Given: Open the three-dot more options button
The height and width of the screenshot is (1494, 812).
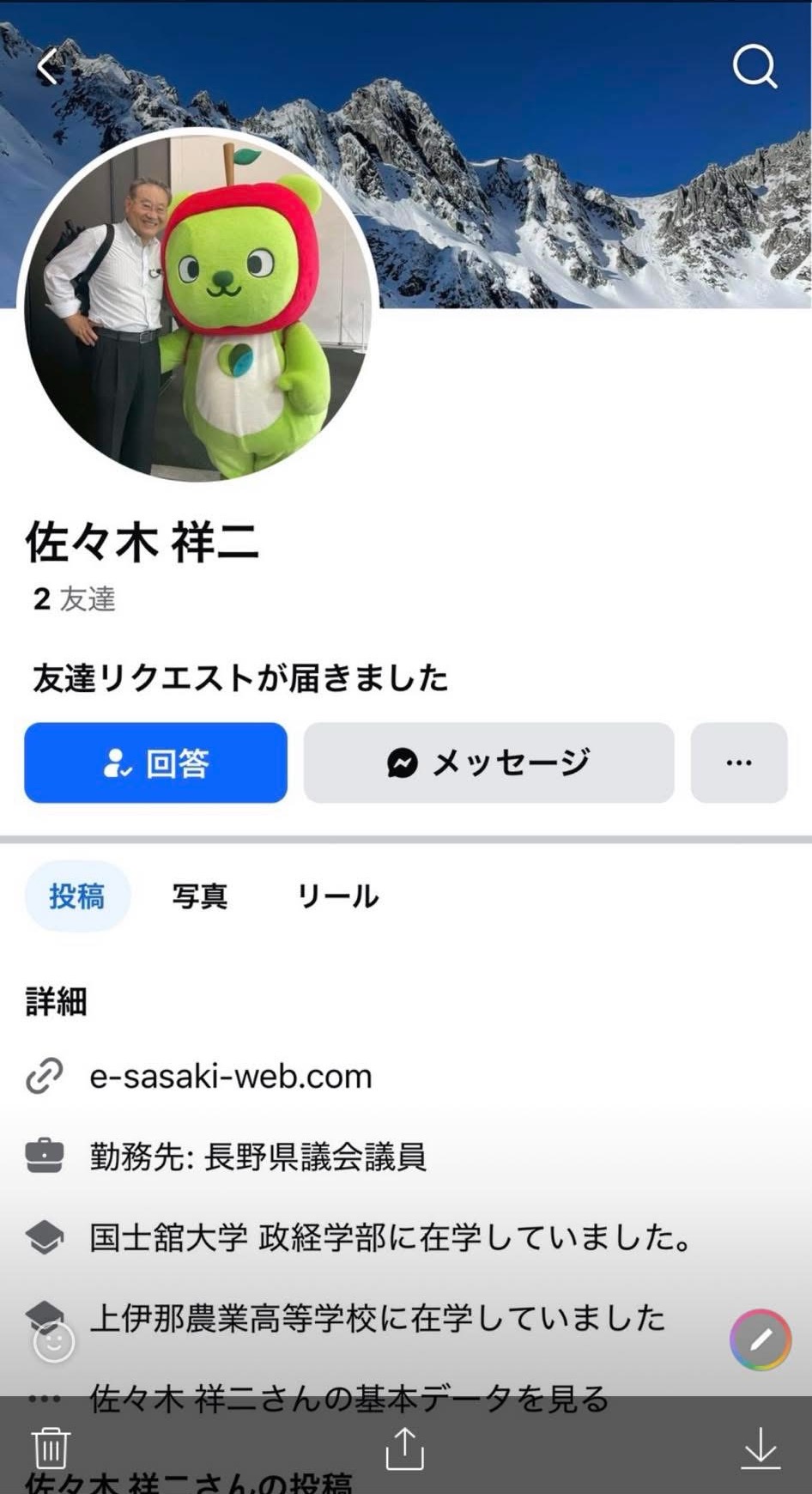Looking at the screenshot, I should [x=738, y=762].
